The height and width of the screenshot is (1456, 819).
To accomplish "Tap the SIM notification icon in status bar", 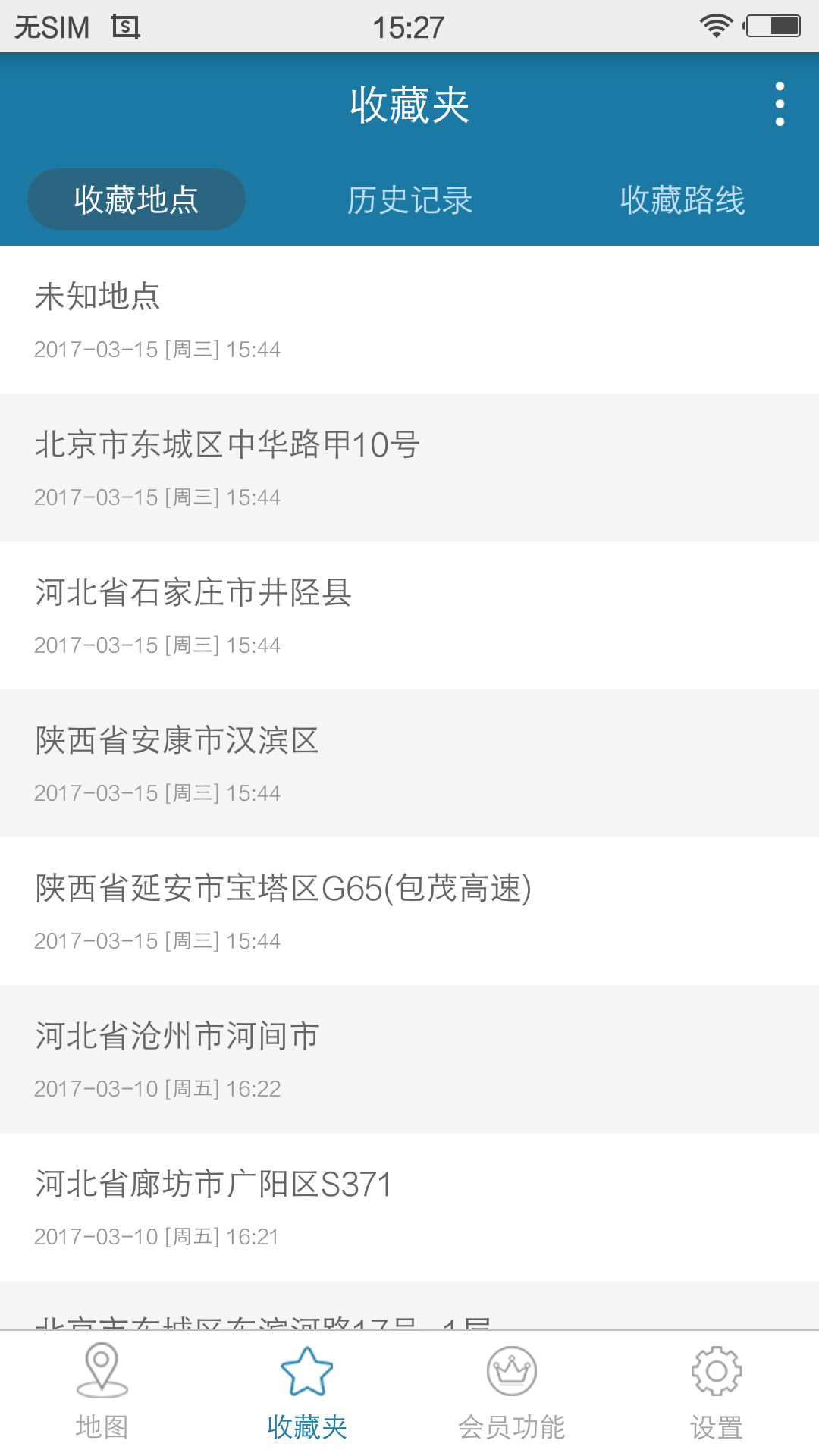I will (124, 25).
